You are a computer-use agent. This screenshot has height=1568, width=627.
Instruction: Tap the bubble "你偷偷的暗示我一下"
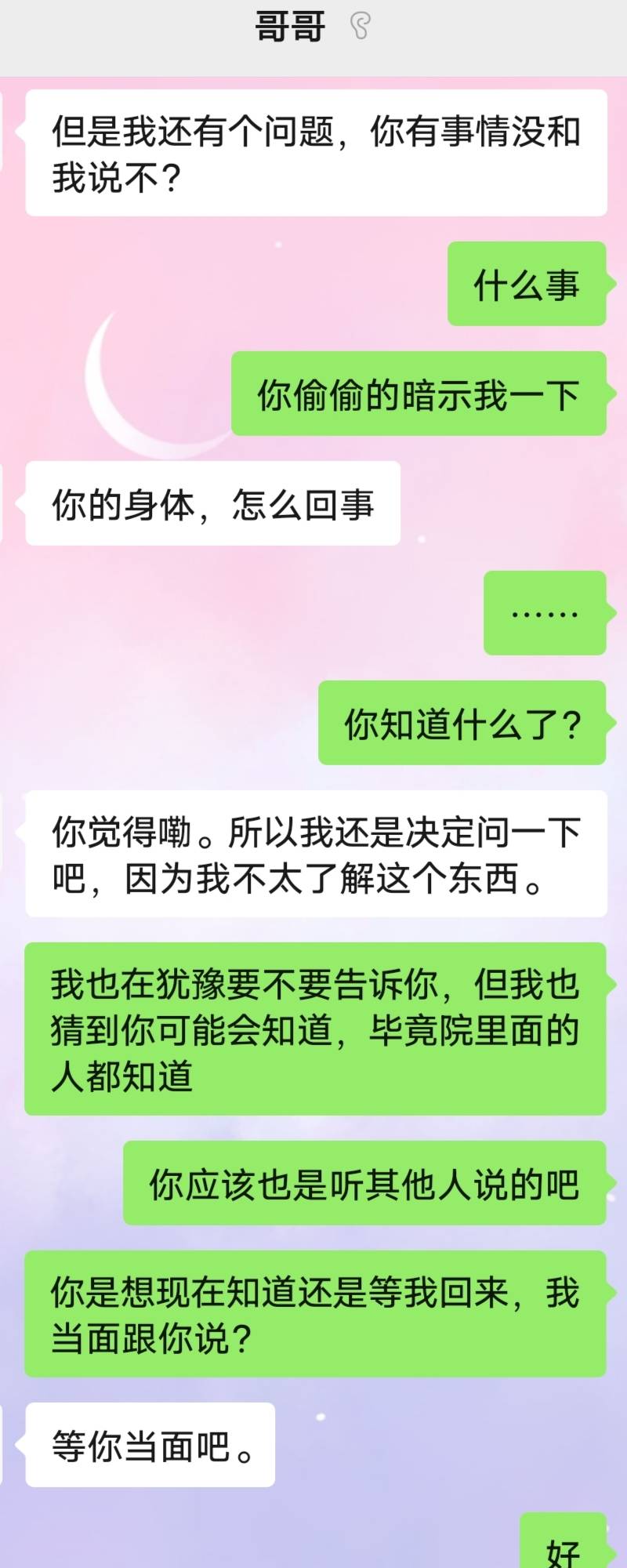(418, 396)
